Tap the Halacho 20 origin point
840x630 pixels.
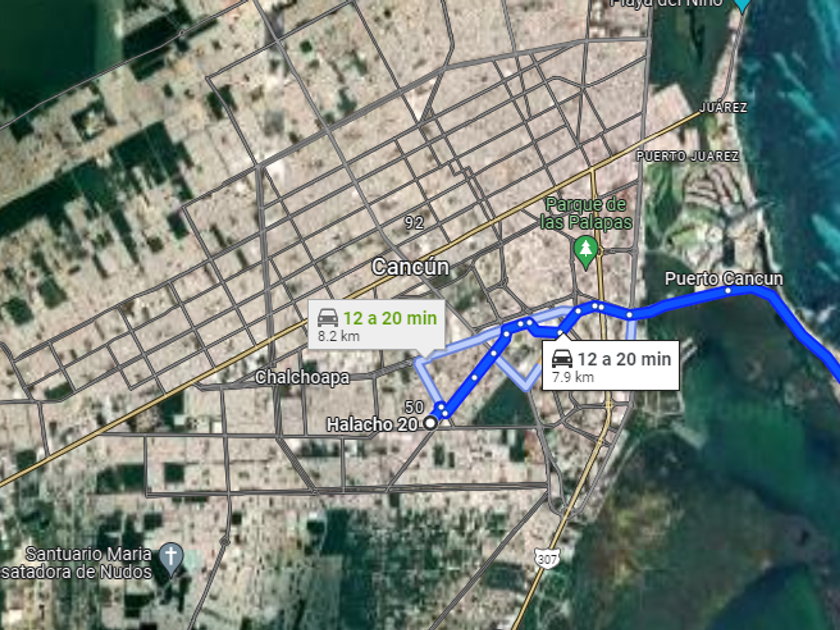pos(430,423)
